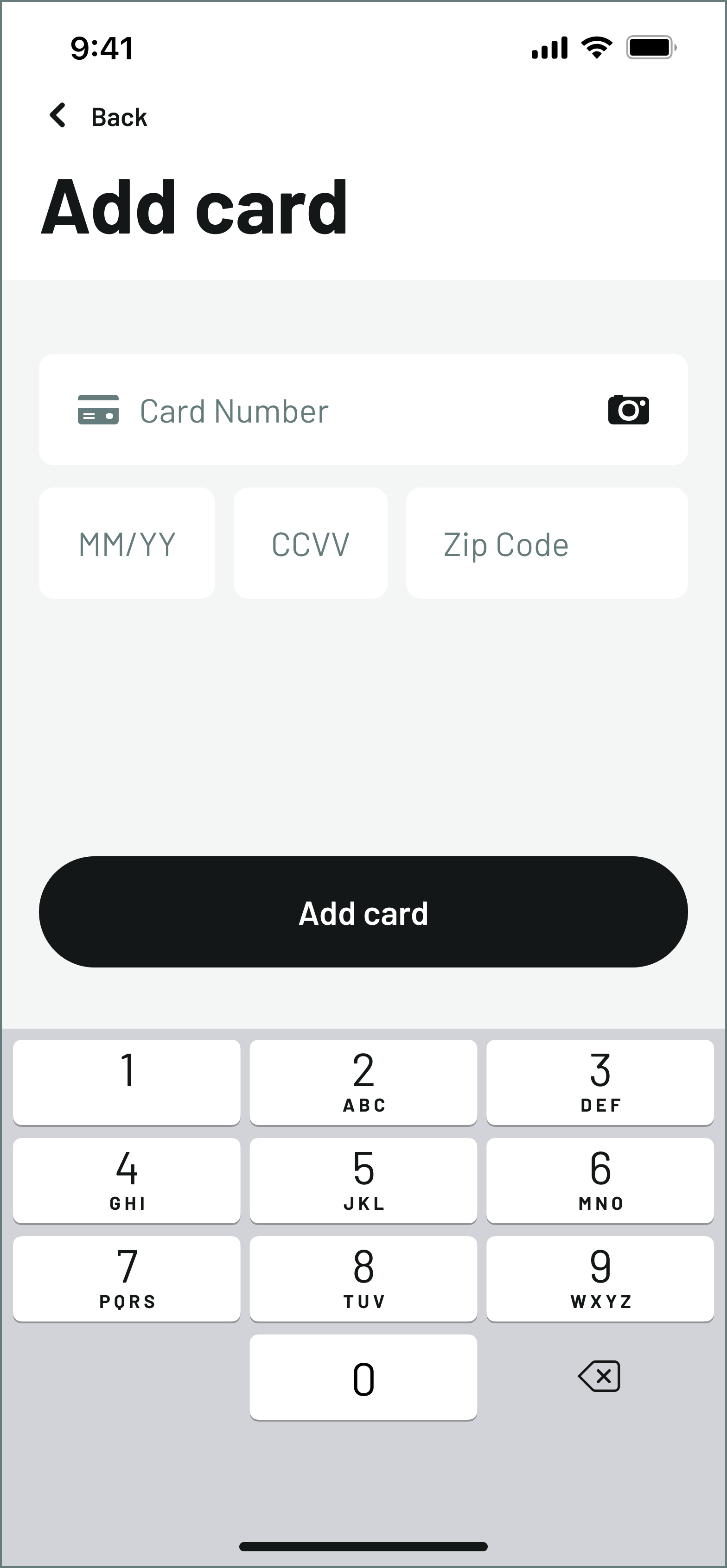Select the MM/YY expiration field
The width and height of the screenshot is (727, 1568).
[x=127, y=544]
